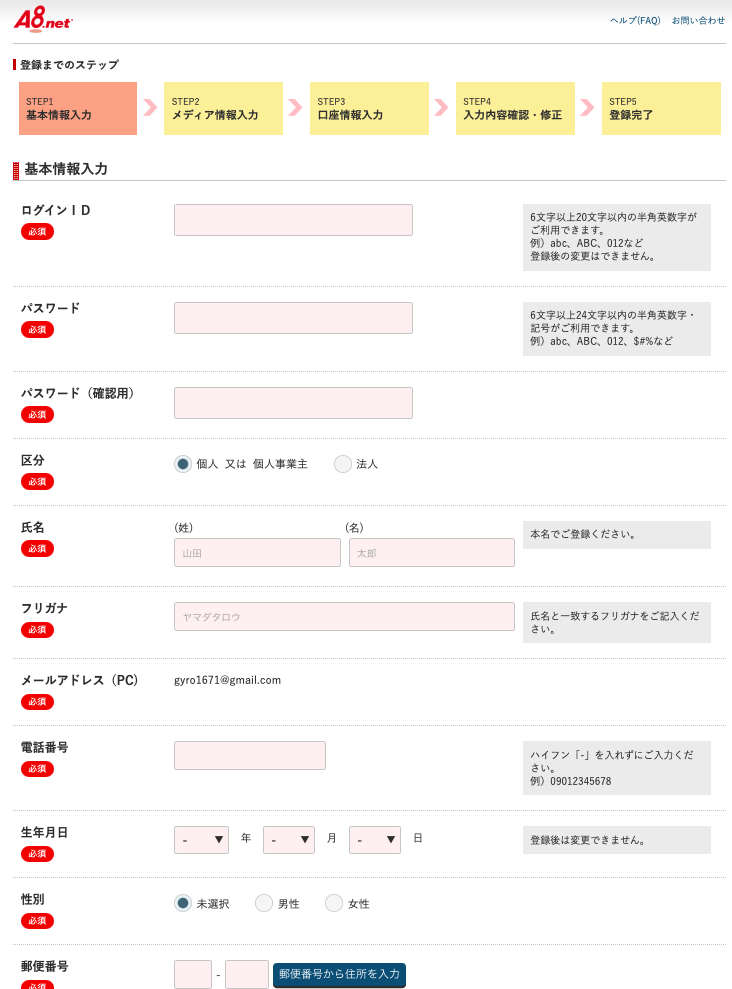
Task: Open the birth year 年 dropdown
Action: coord(201,840)
